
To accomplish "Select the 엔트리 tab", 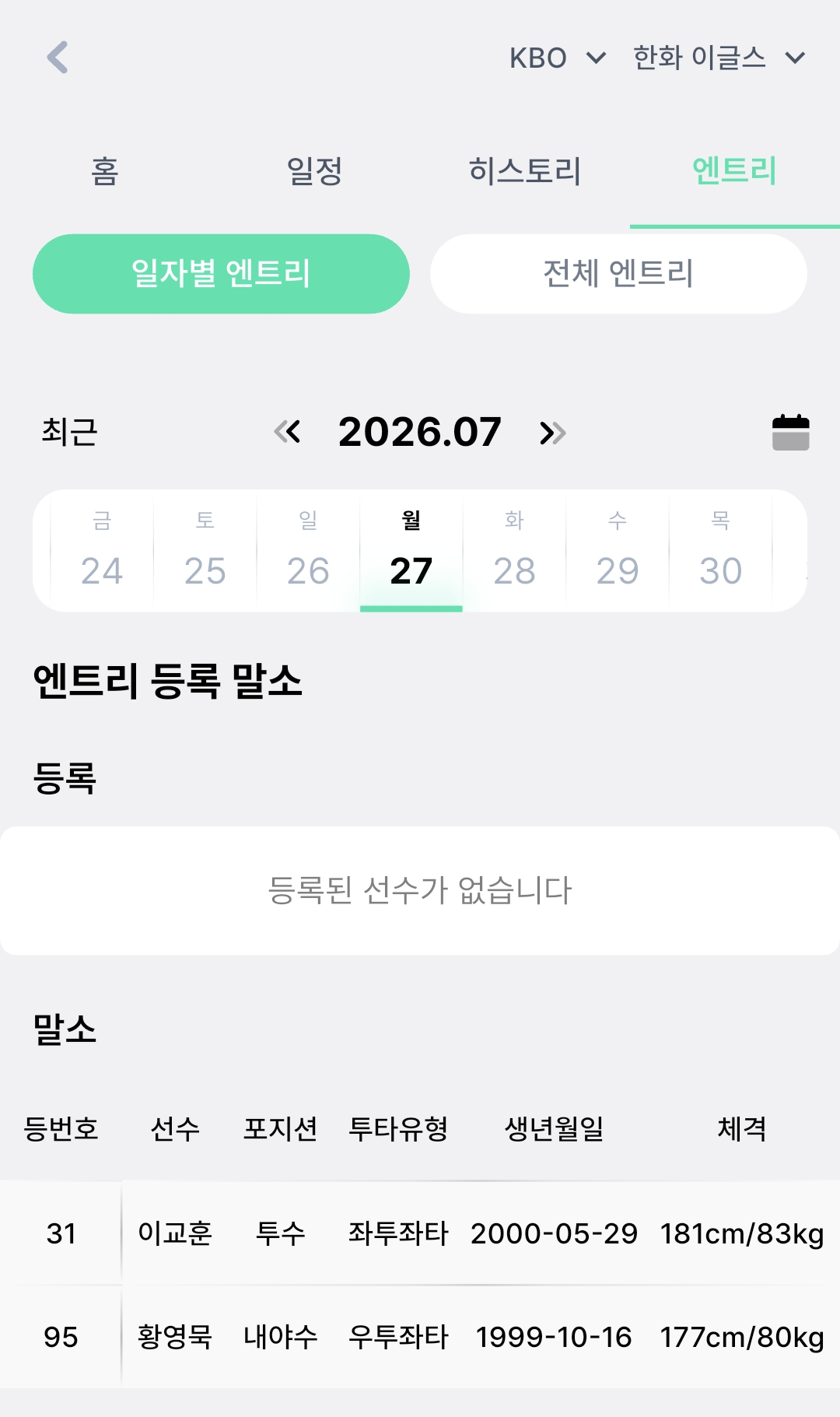I will click(x=735, y=171).
